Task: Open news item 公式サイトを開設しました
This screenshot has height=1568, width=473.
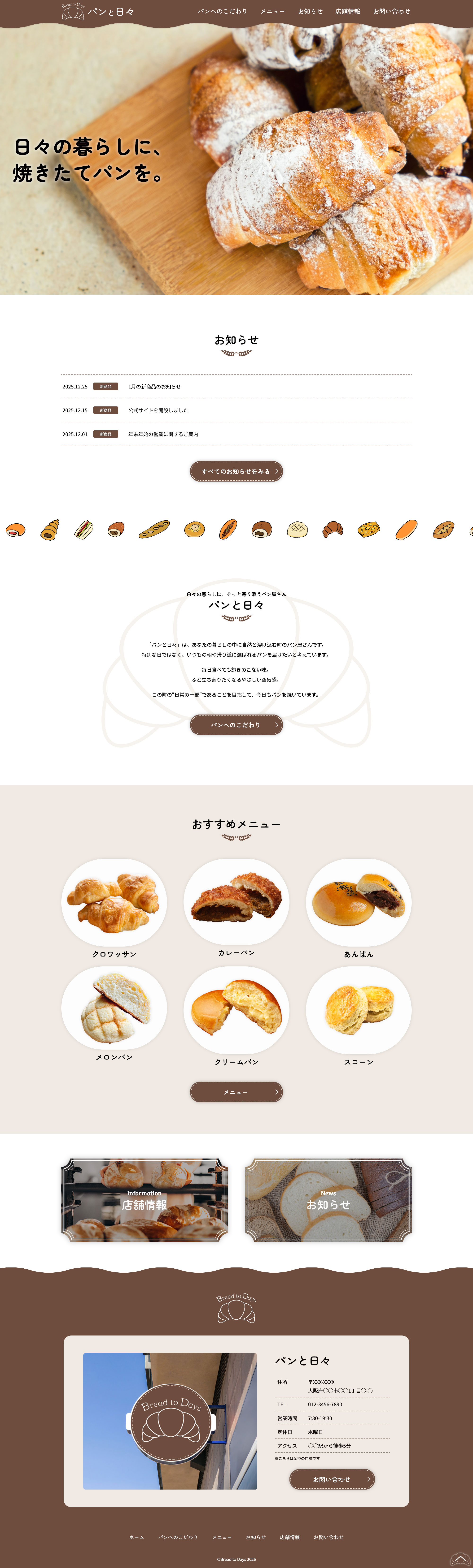Action: click(x=158, y=410)
